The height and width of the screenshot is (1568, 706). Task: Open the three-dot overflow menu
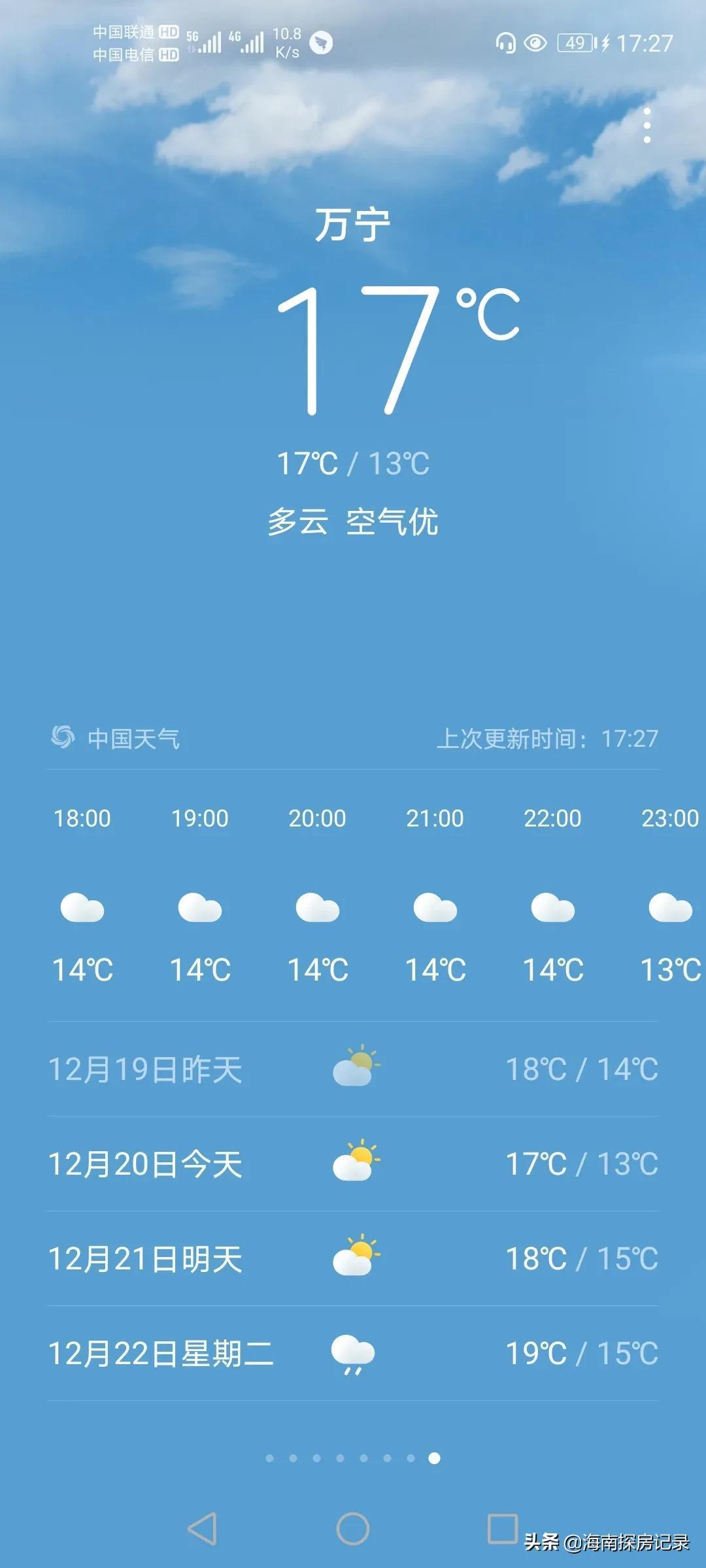pos(647,125)
